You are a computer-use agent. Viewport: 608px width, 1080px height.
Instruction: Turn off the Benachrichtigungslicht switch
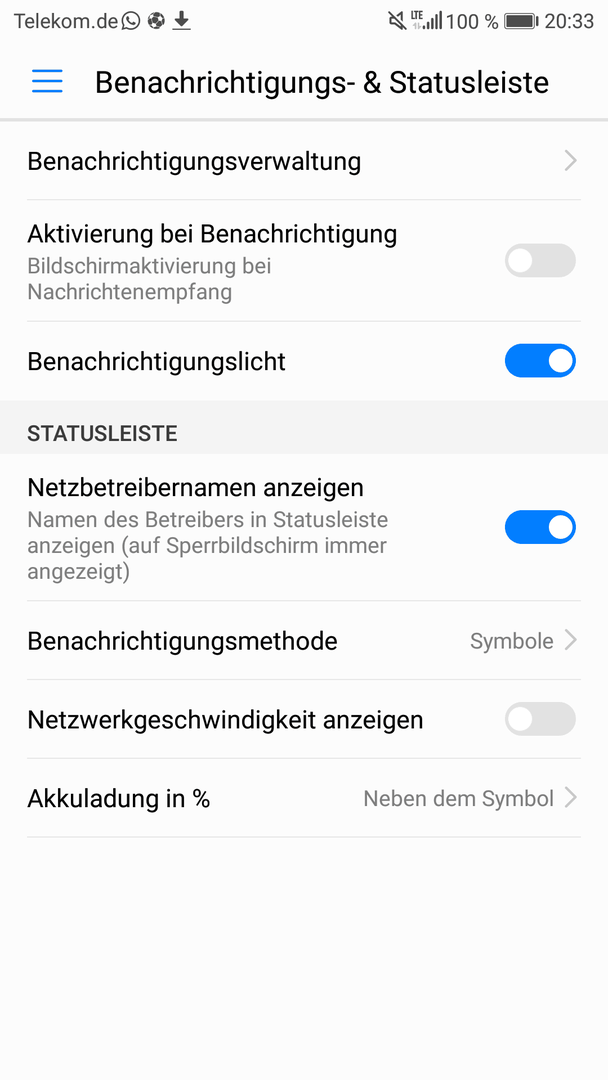click(540, 361)
